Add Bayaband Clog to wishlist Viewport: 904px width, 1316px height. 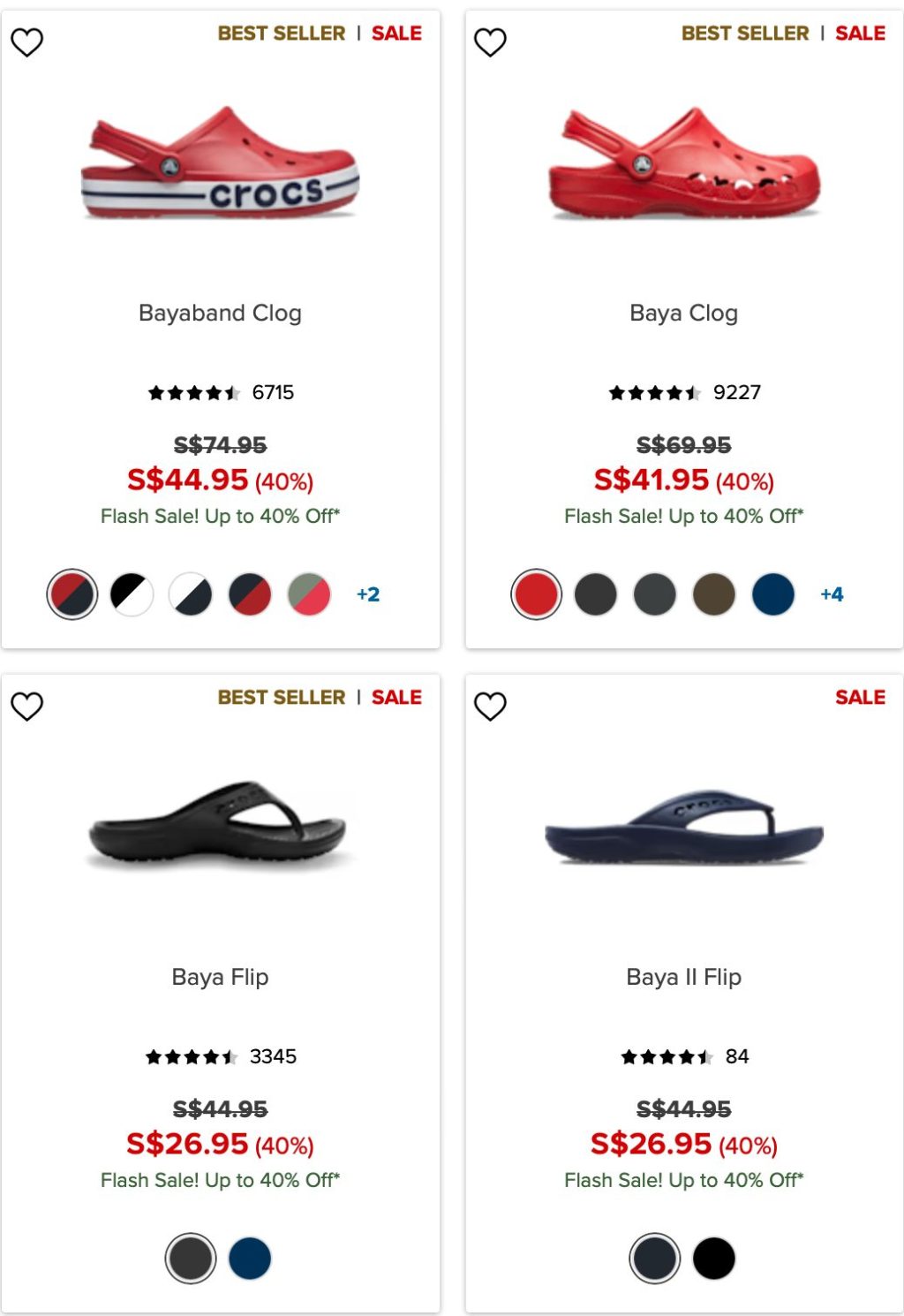tap(26, 42)
